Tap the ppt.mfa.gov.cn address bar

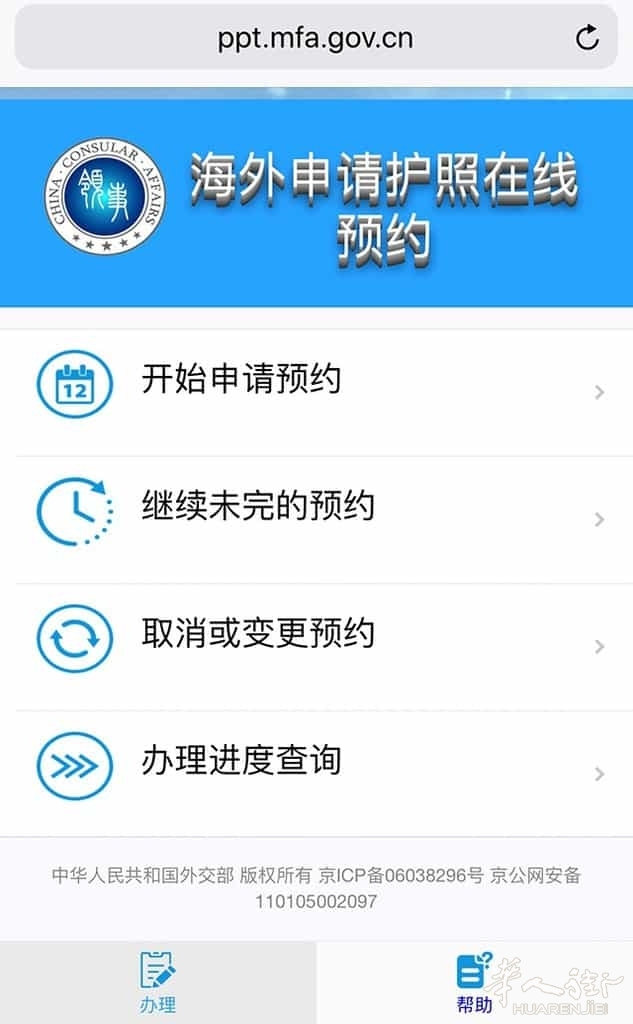[x=315, y=39]
